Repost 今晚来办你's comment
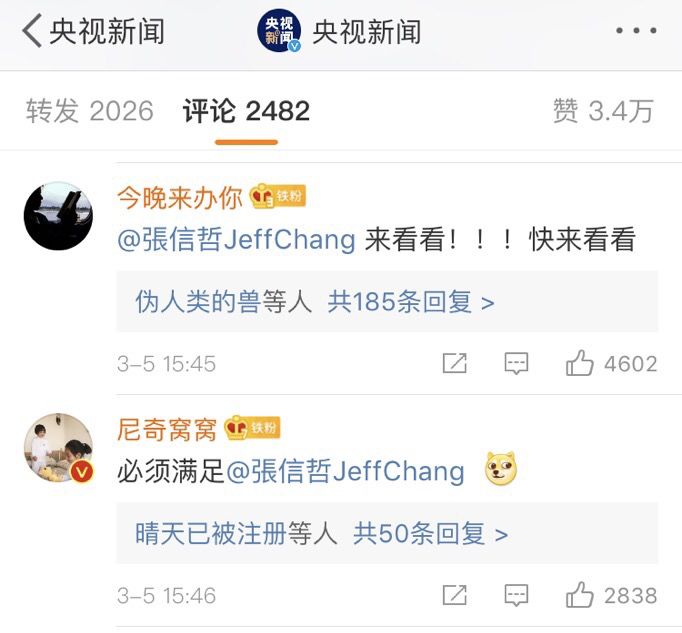 [x=454, y=364]
